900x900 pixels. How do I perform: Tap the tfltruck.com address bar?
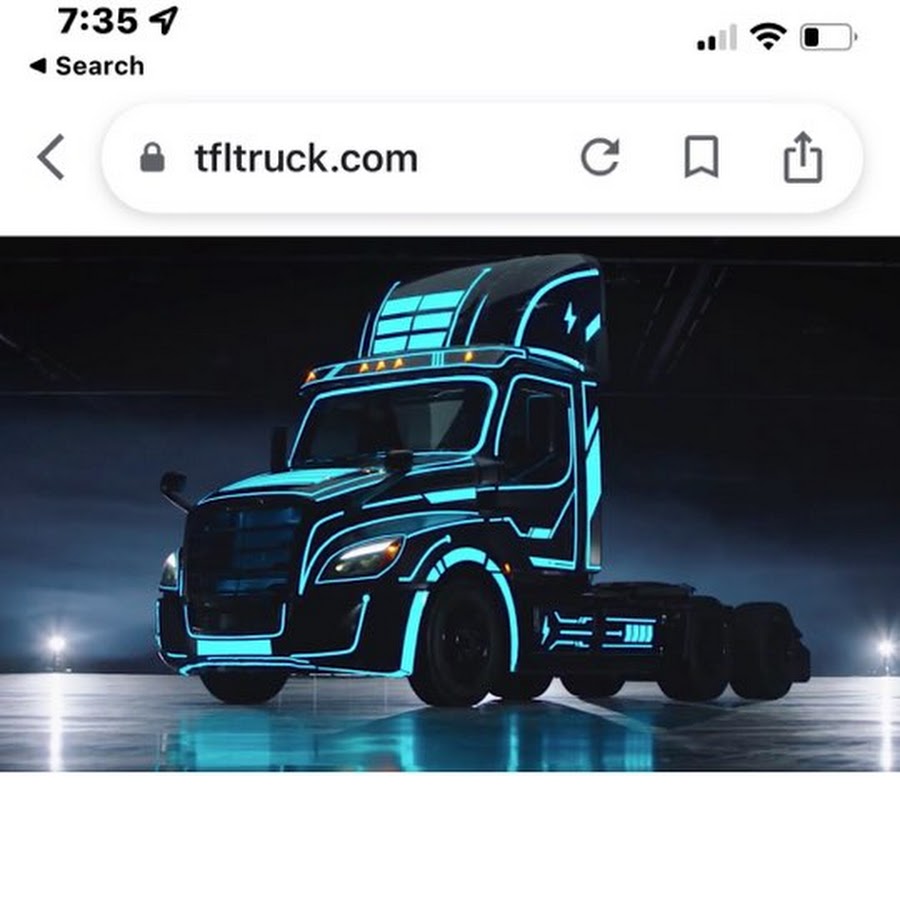click(x=305, y=158)
